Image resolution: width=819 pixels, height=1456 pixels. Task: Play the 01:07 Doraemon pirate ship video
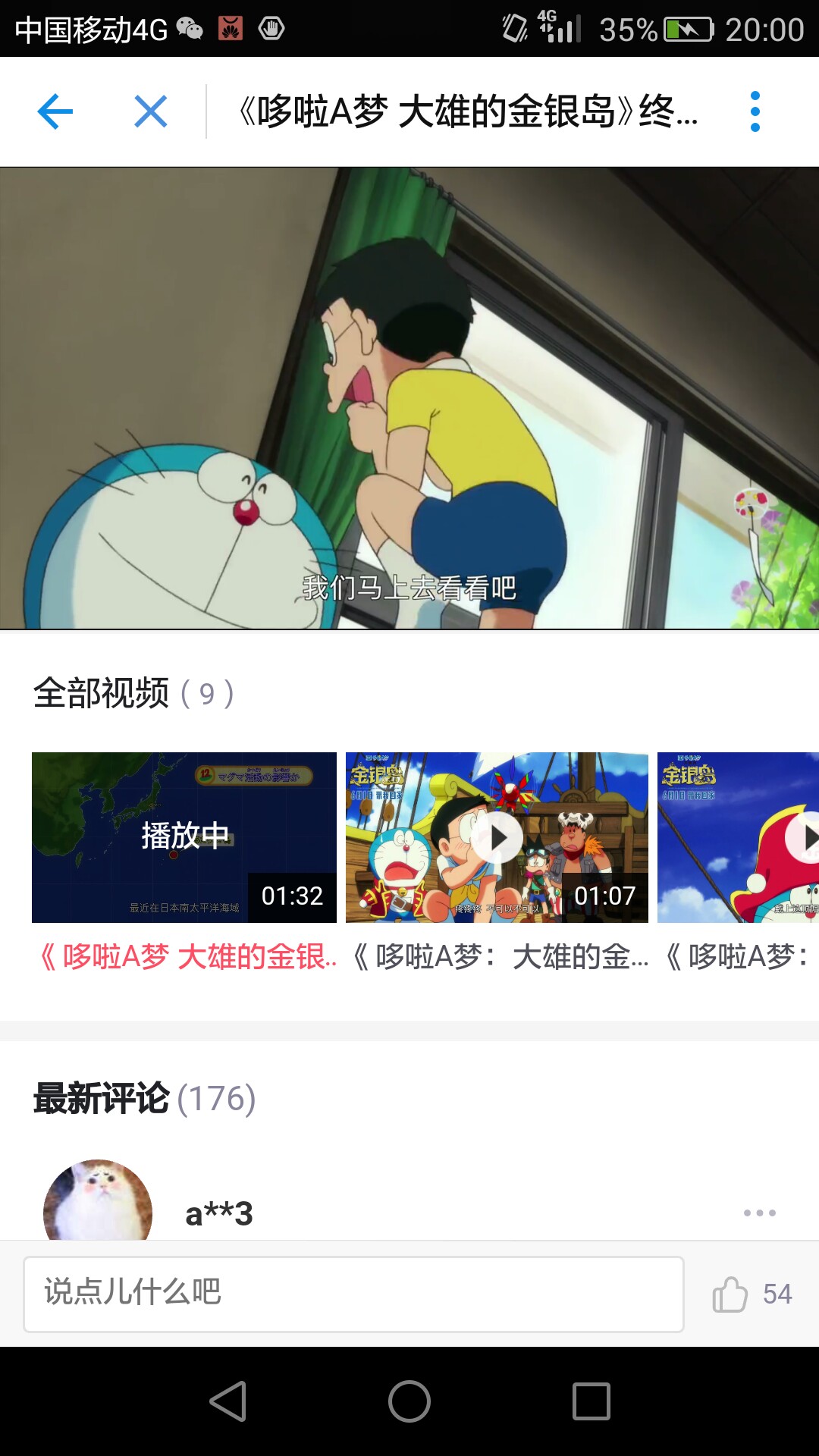click(497, 837)
